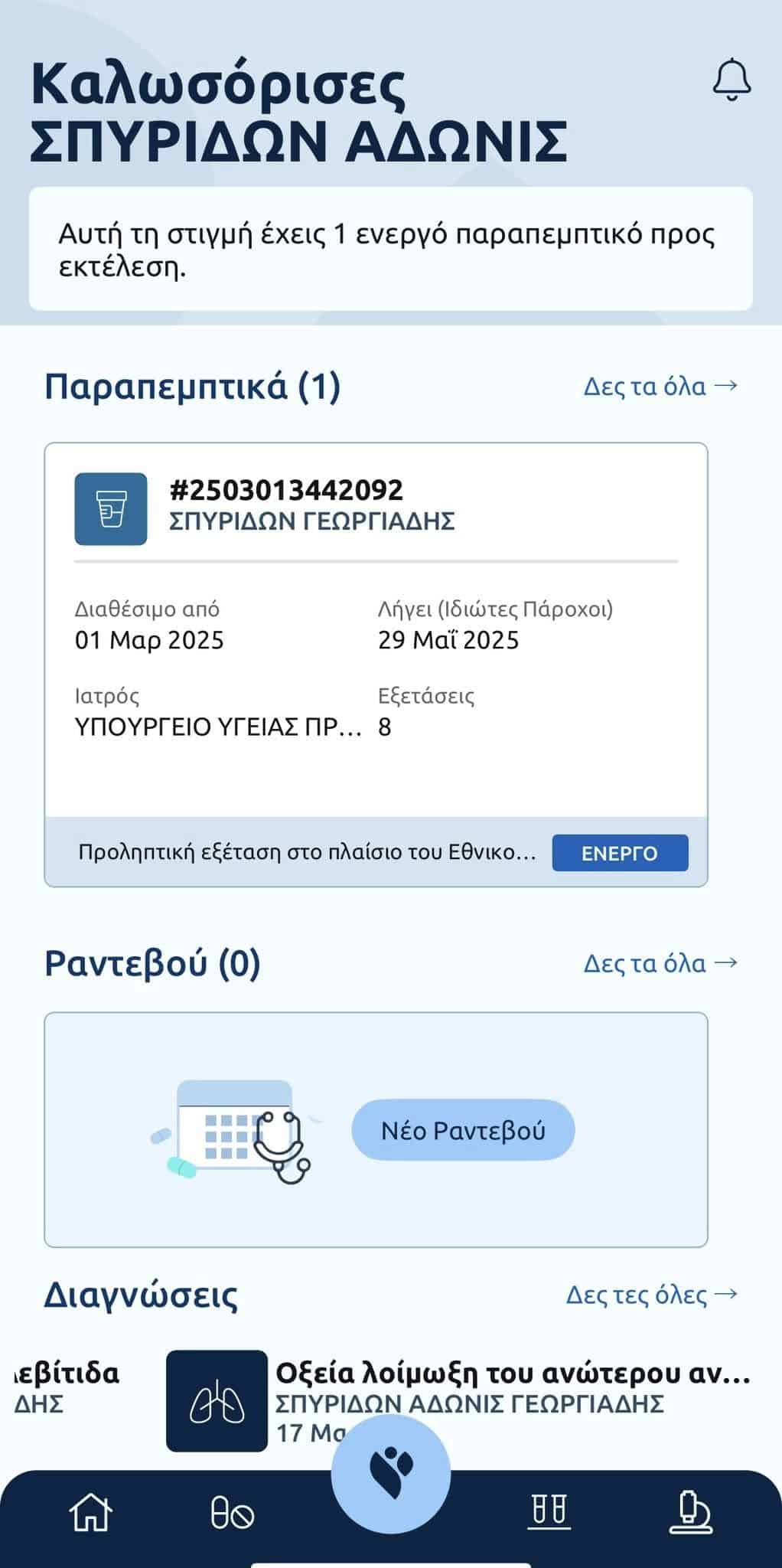Tap 'Δες τα όλα' next to Ραντεβού
782x1568 pixels.
[660, 962]
